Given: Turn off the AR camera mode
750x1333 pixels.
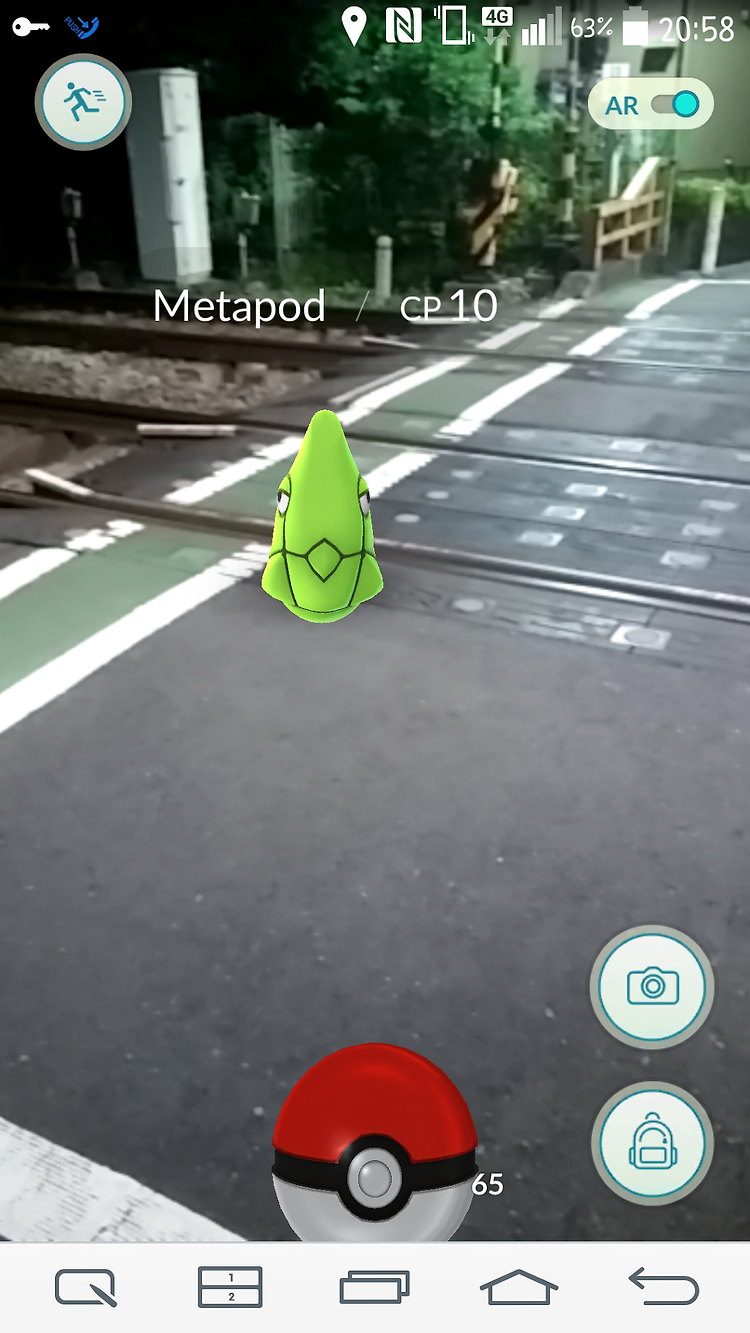Looking at the screenshot, I should pyautogui.click(x=651, y=105).
